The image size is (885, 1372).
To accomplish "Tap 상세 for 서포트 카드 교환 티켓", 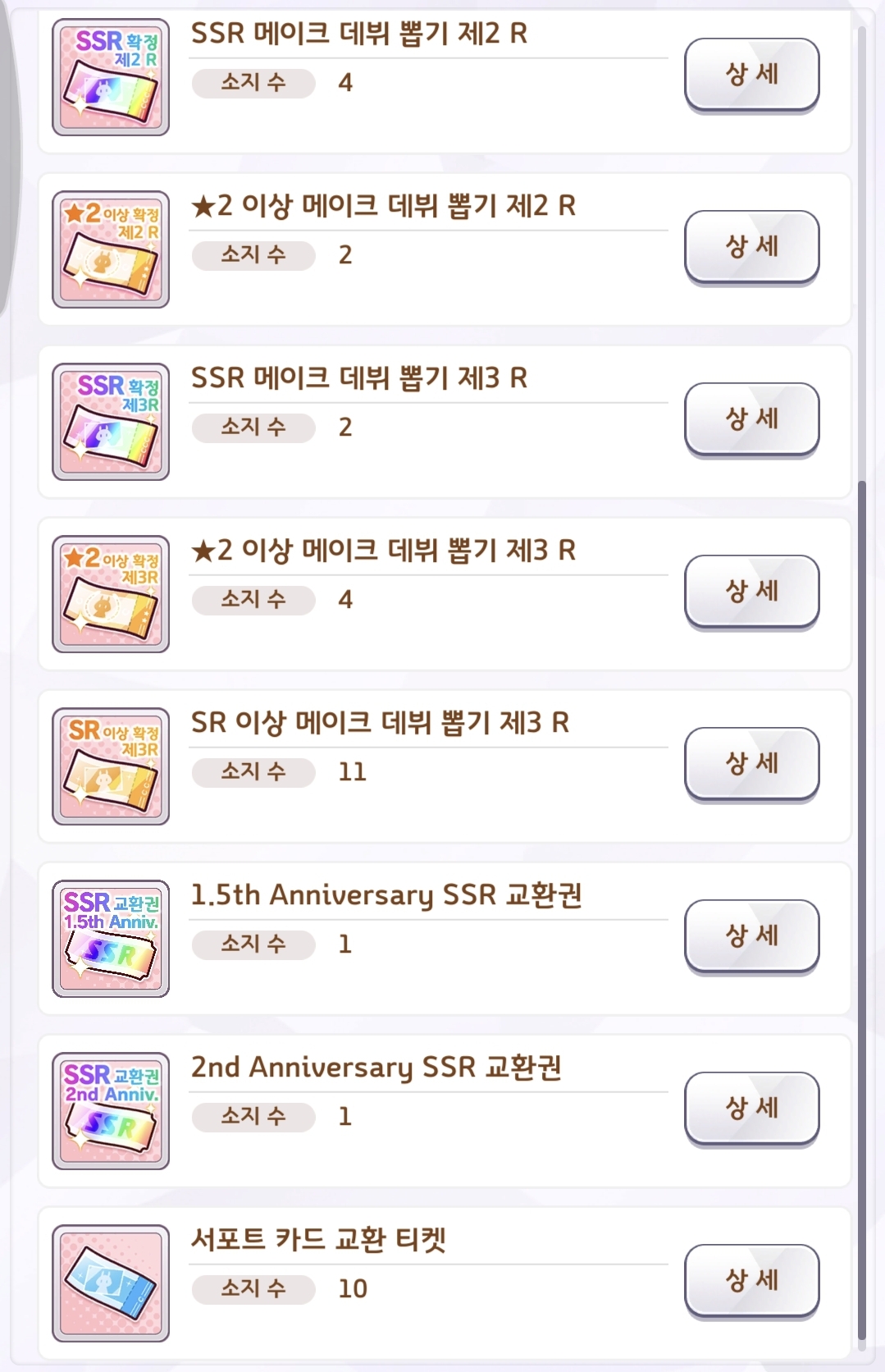I will (x=751, y=1281).
